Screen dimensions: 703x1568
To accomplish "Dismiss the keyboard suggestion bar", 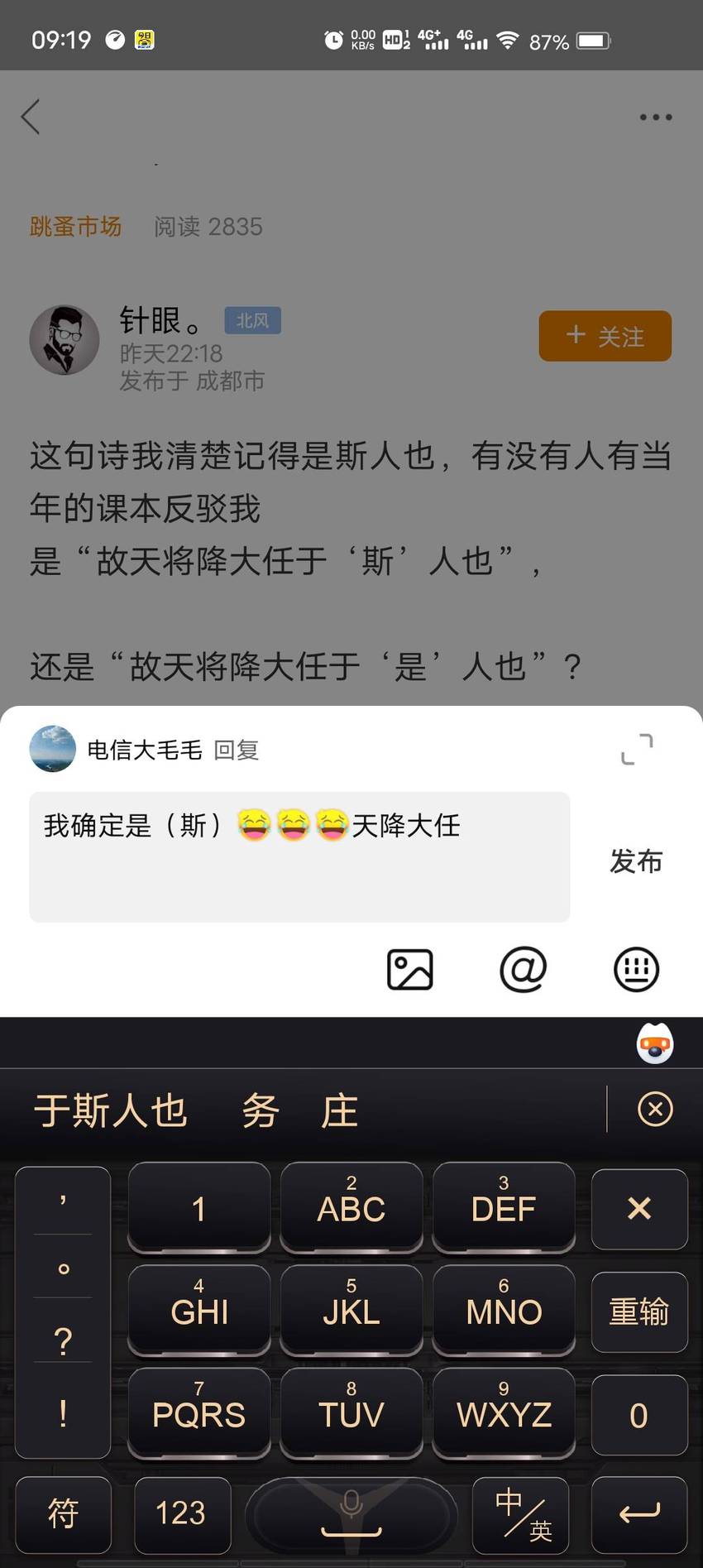I will pyautogui.click(x=655, y=1109).
